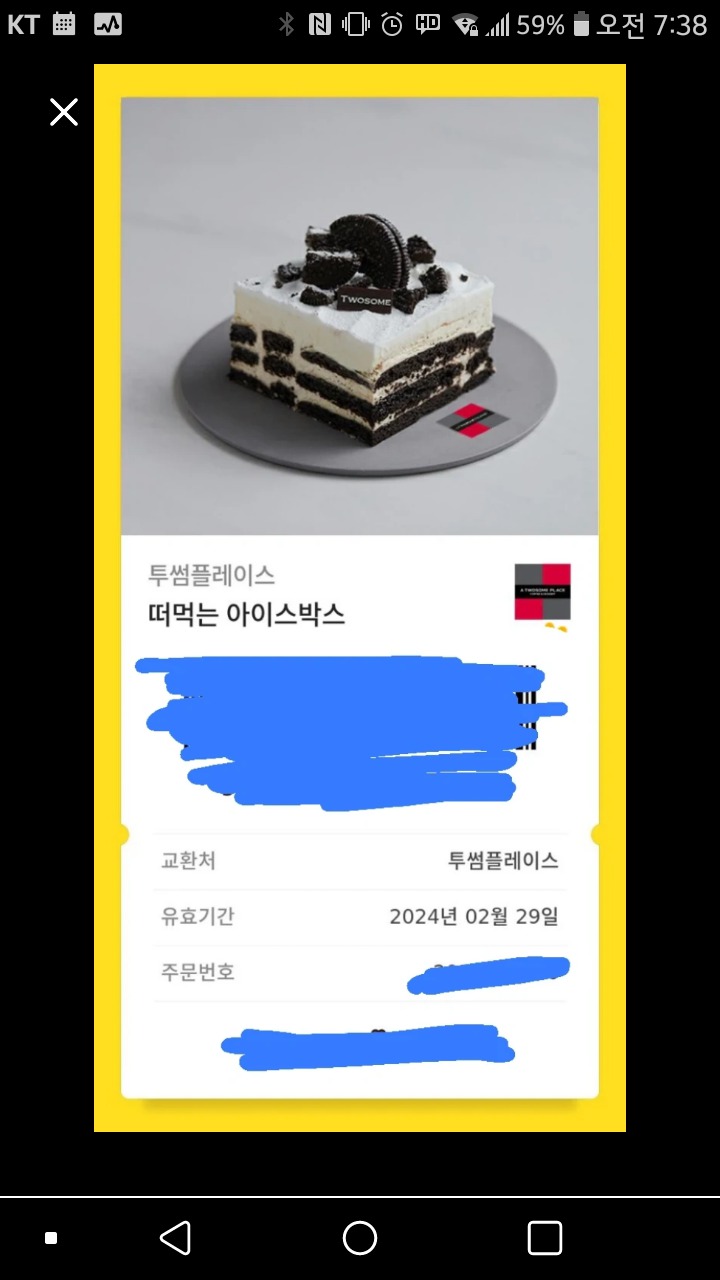
Task: Tap the expiration date 2024년 02월 29일
Action: click(x=475, y=917)
